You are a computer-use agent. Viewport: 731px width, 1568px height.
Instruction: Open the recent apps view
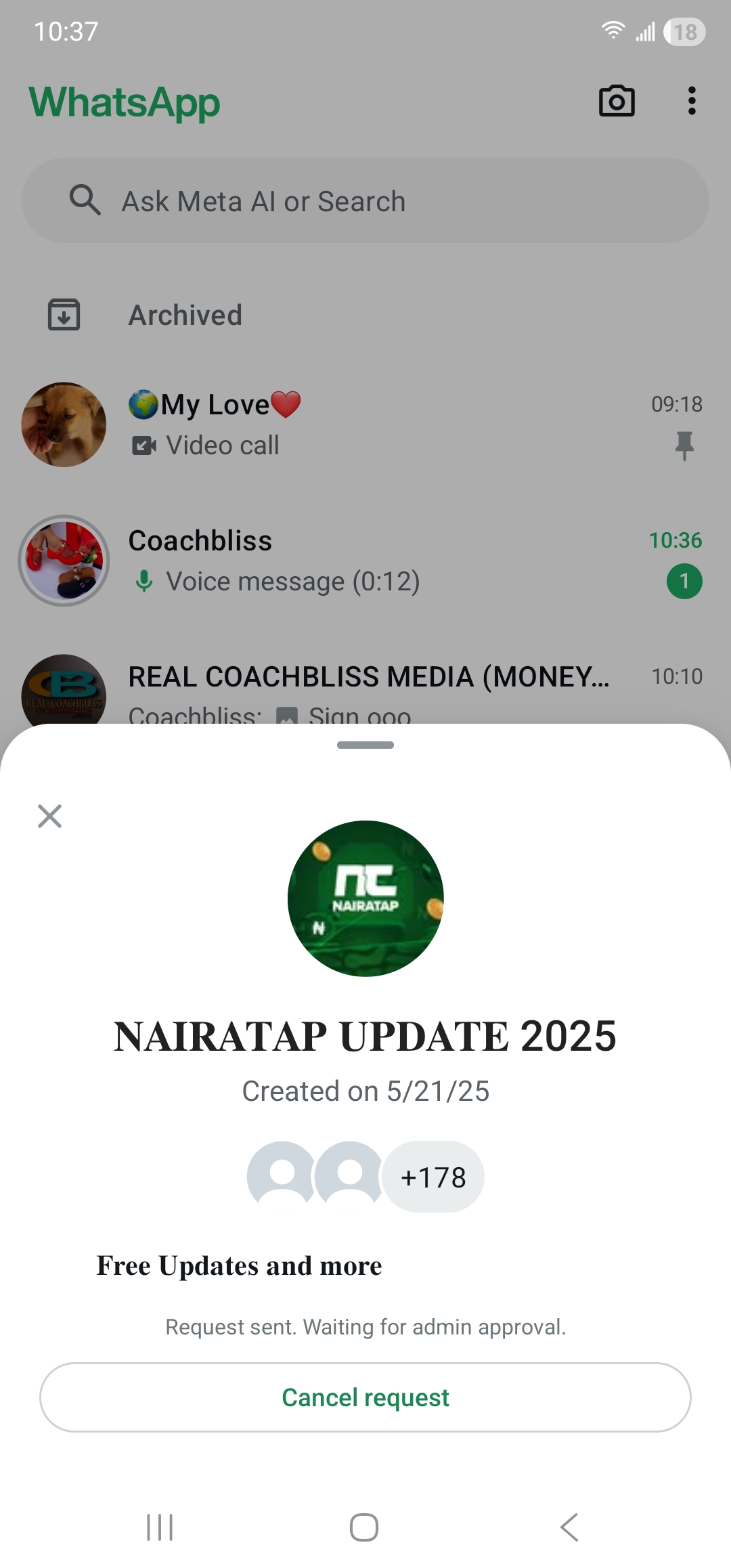160,1527
